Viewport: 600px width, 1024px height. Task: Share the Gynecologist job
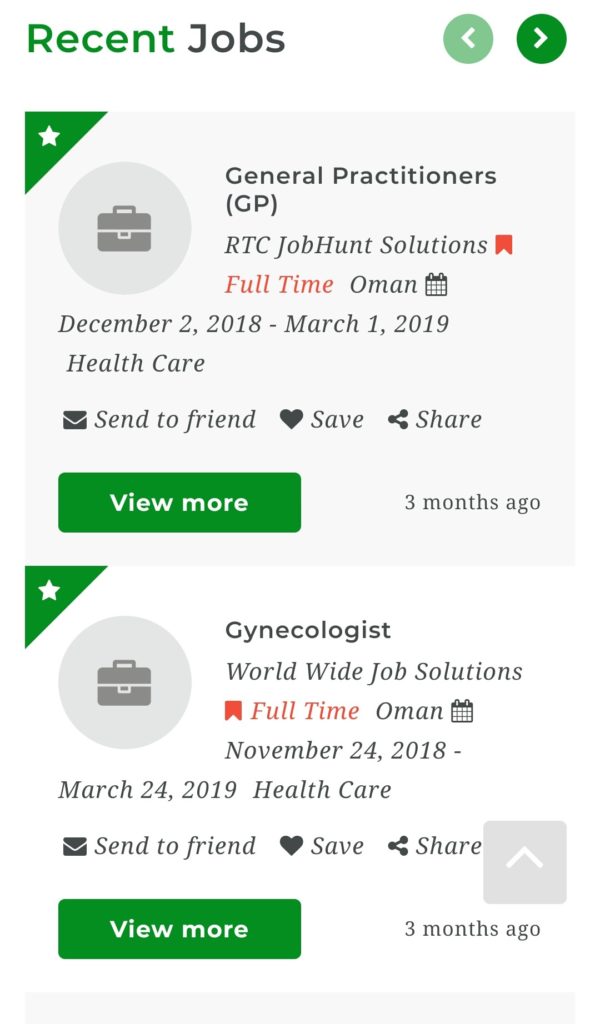point(435,846)
